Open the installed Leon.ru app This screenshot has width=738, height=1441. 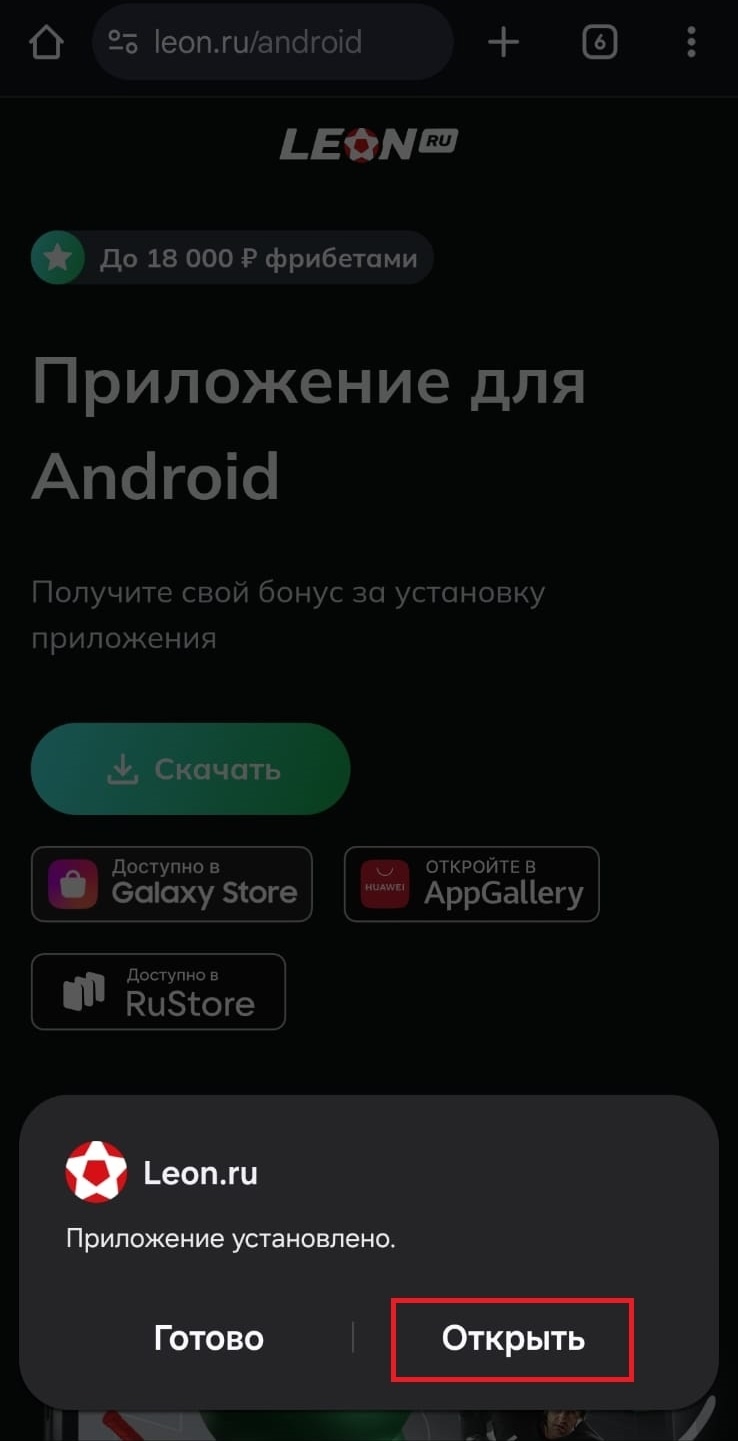[512, 1339]
